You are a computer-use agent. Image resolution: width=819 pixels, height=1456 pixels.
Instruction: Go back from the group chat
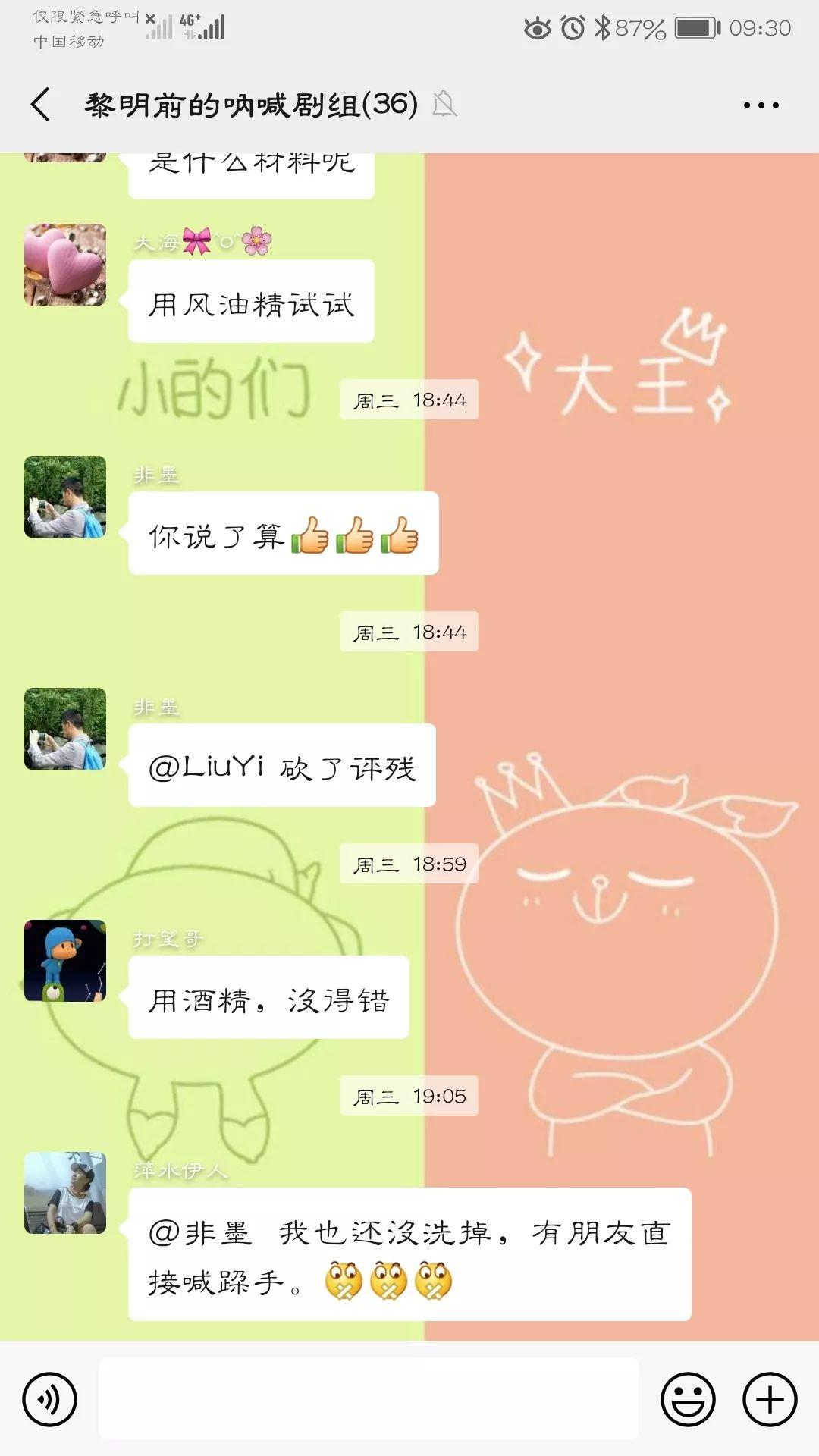click(41, 105)
